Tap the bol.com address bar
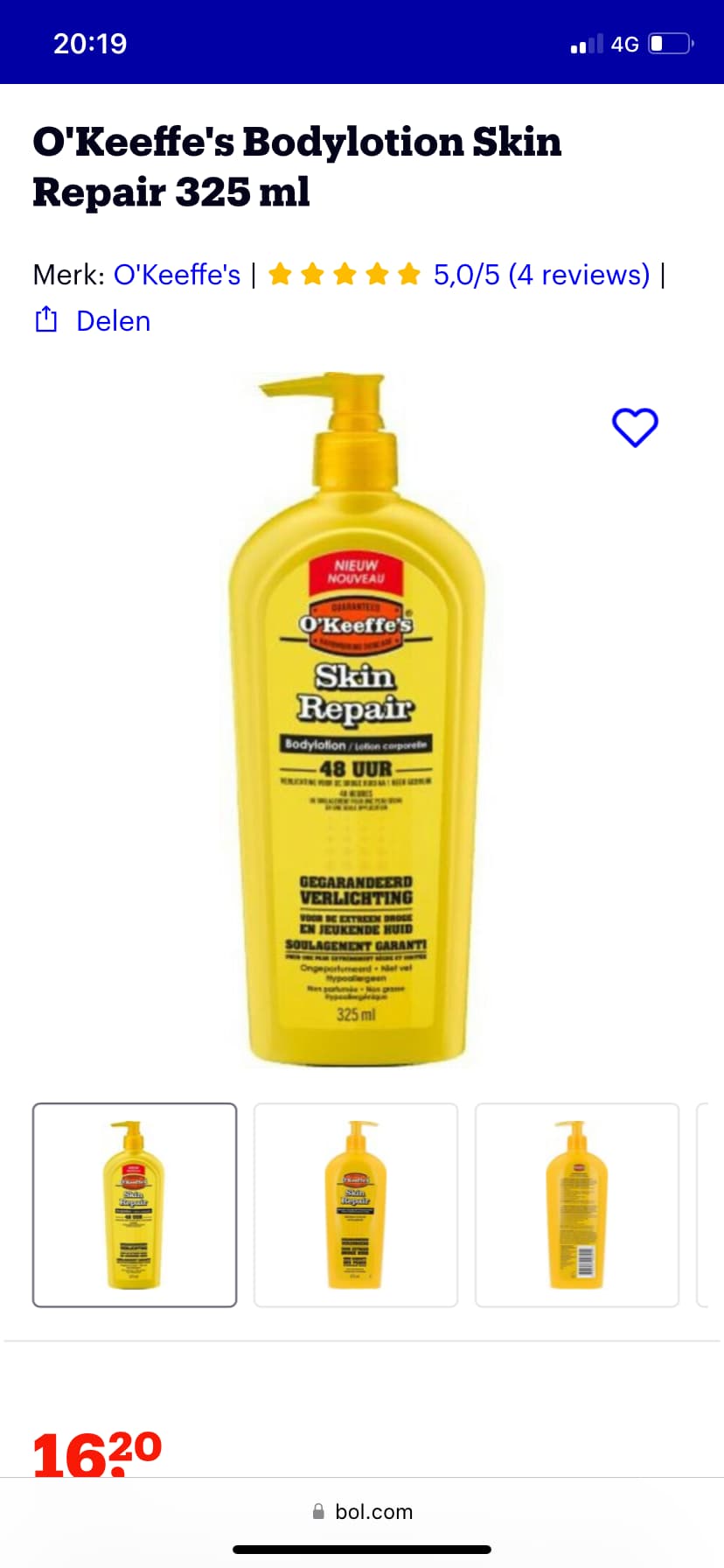The height and width of the screenshot is (1568, 724). click(x=362, y=1511)
